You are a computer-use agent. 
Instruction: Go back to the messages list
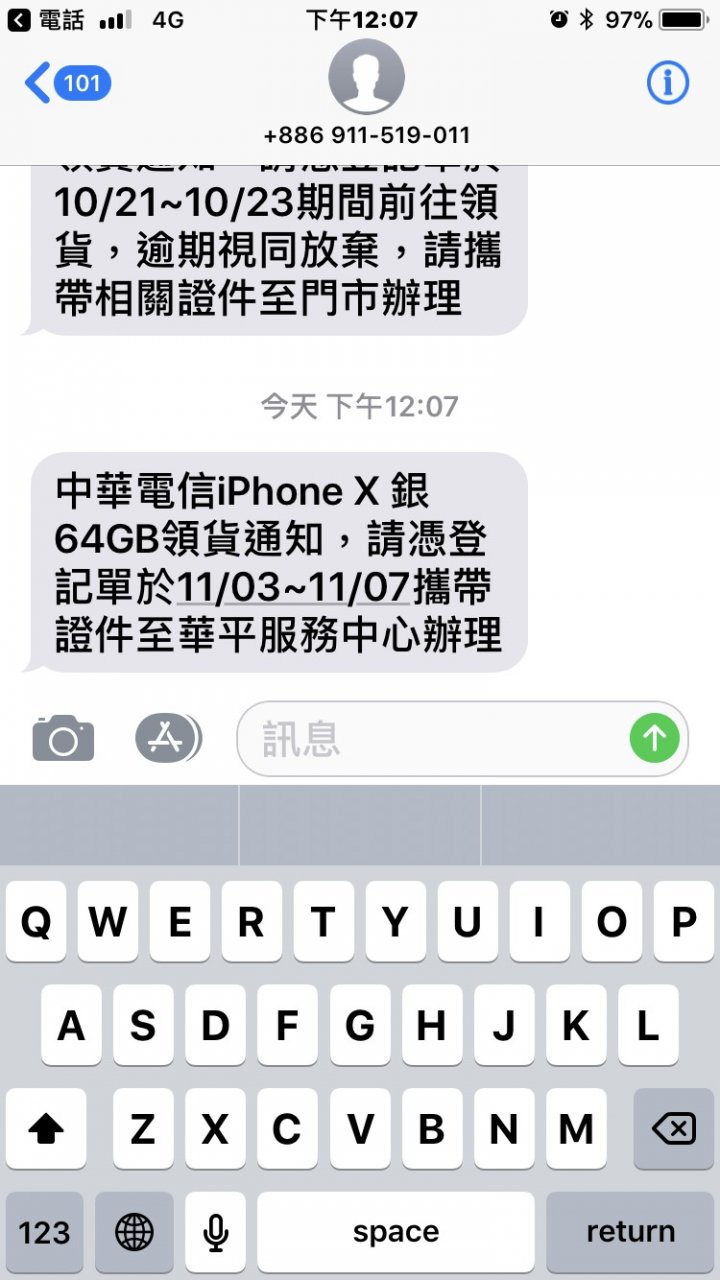coord(66,83)
